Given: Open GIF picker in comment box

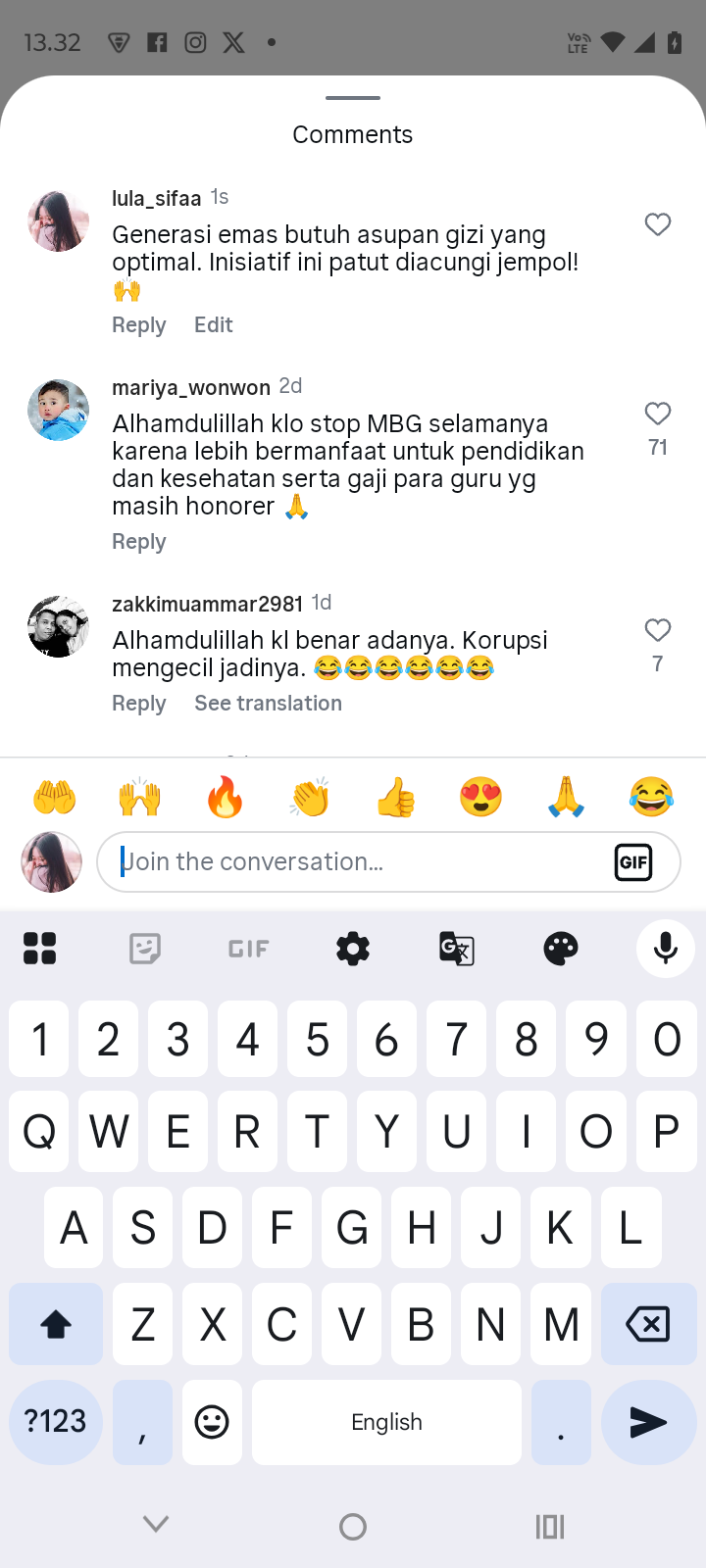Looking at the screenshot, I should tap(633, 862).
